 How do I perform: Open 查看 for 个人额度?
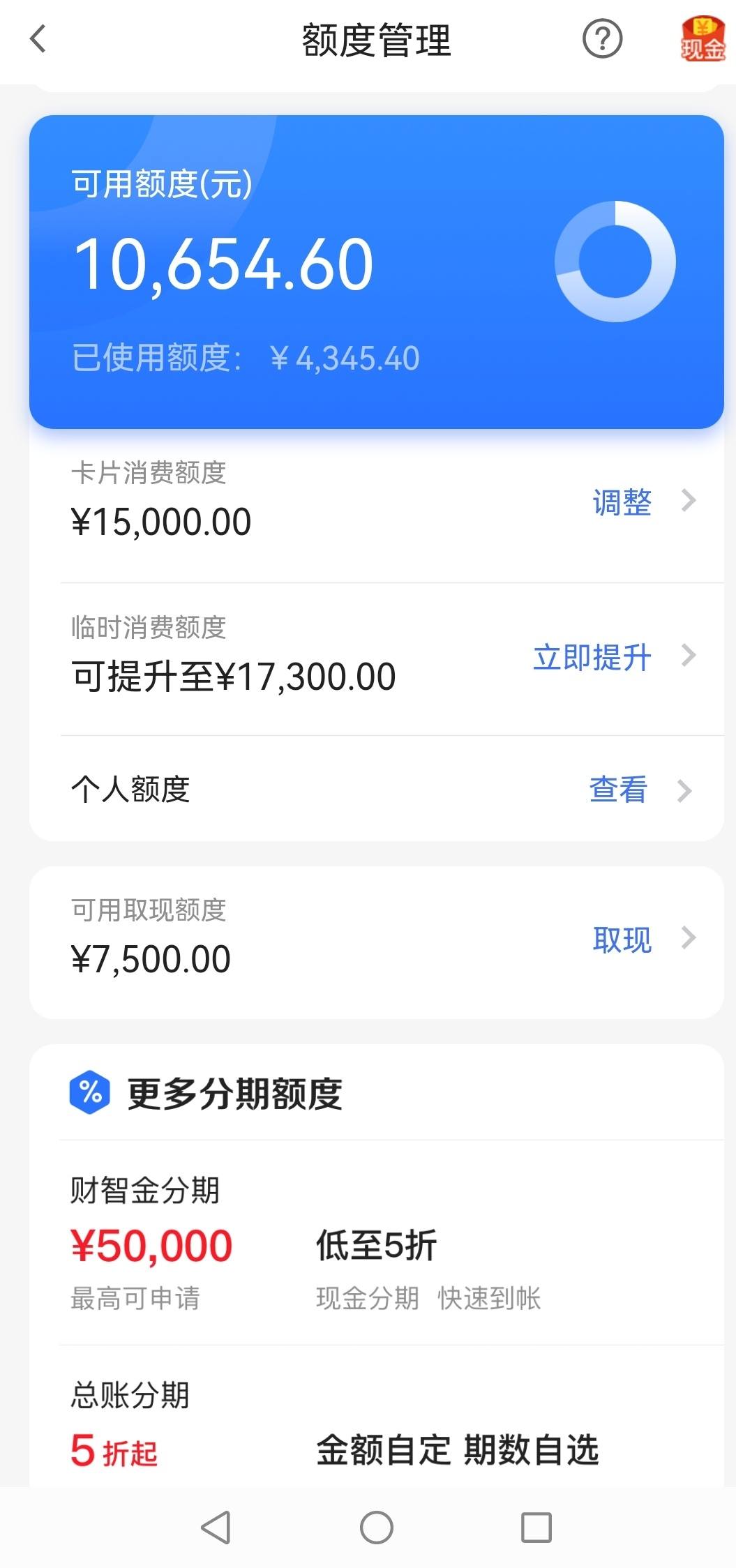coord(618,790)
